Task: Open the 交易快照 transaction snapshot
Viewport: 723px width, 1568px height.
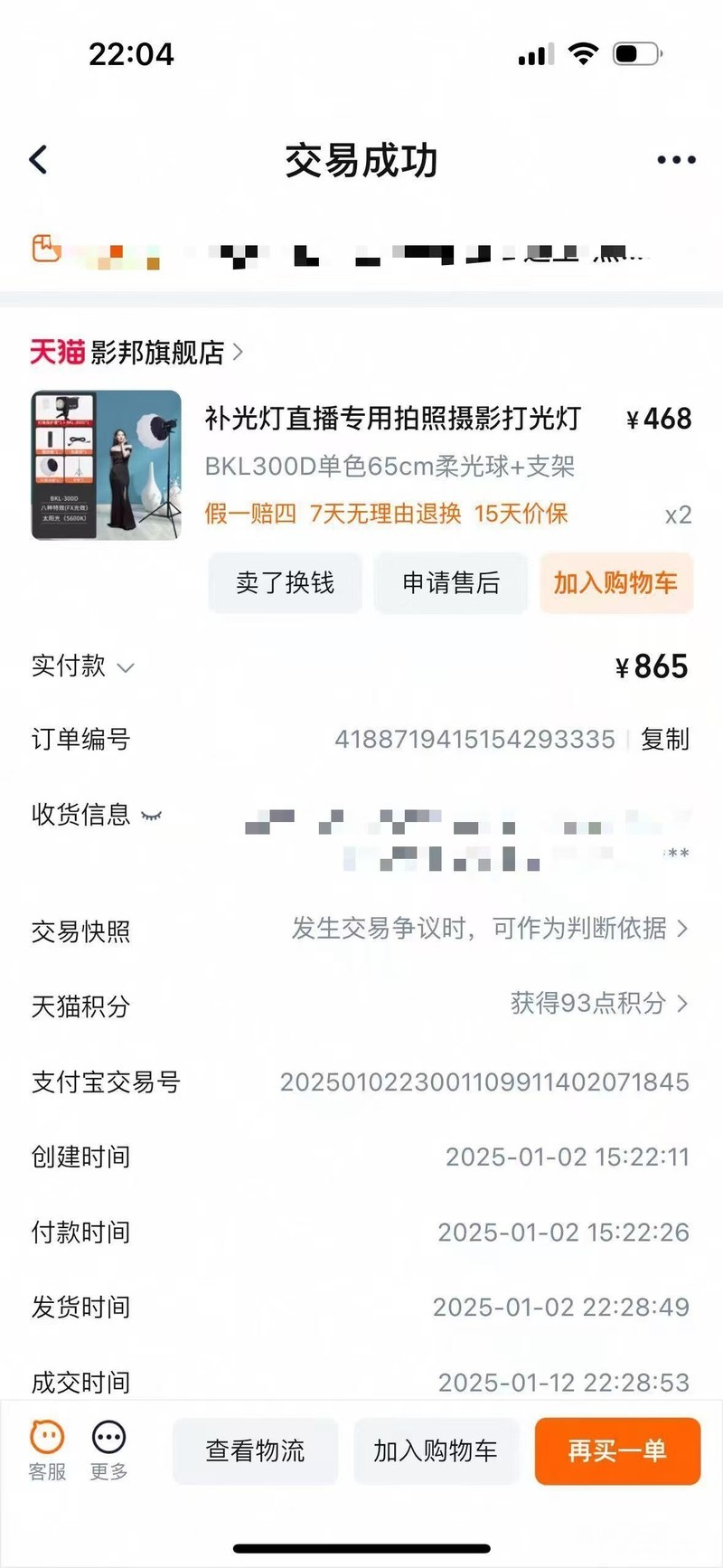Action: coord(489,929)
